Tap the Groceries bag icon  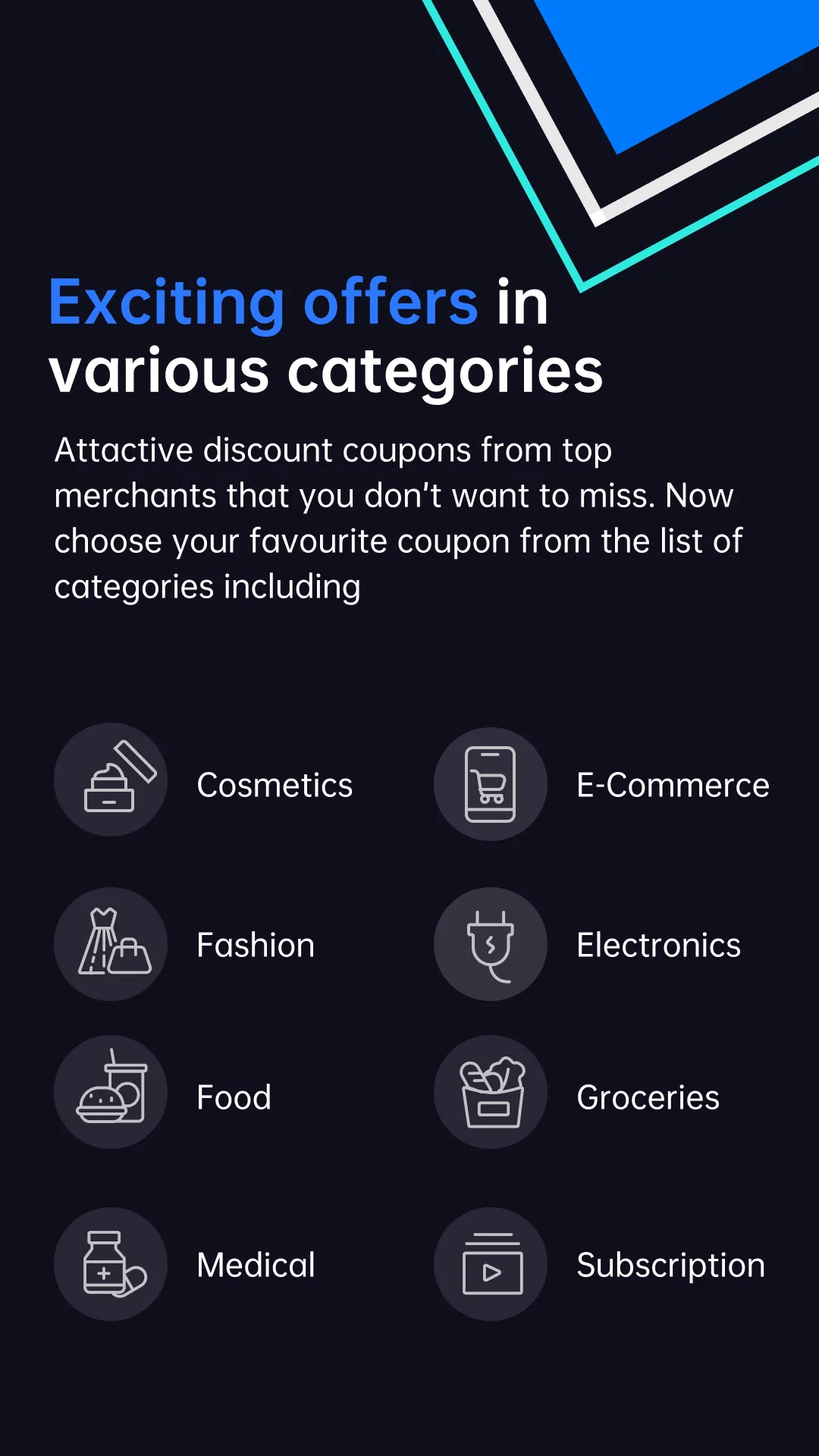tap(491, 1092)
